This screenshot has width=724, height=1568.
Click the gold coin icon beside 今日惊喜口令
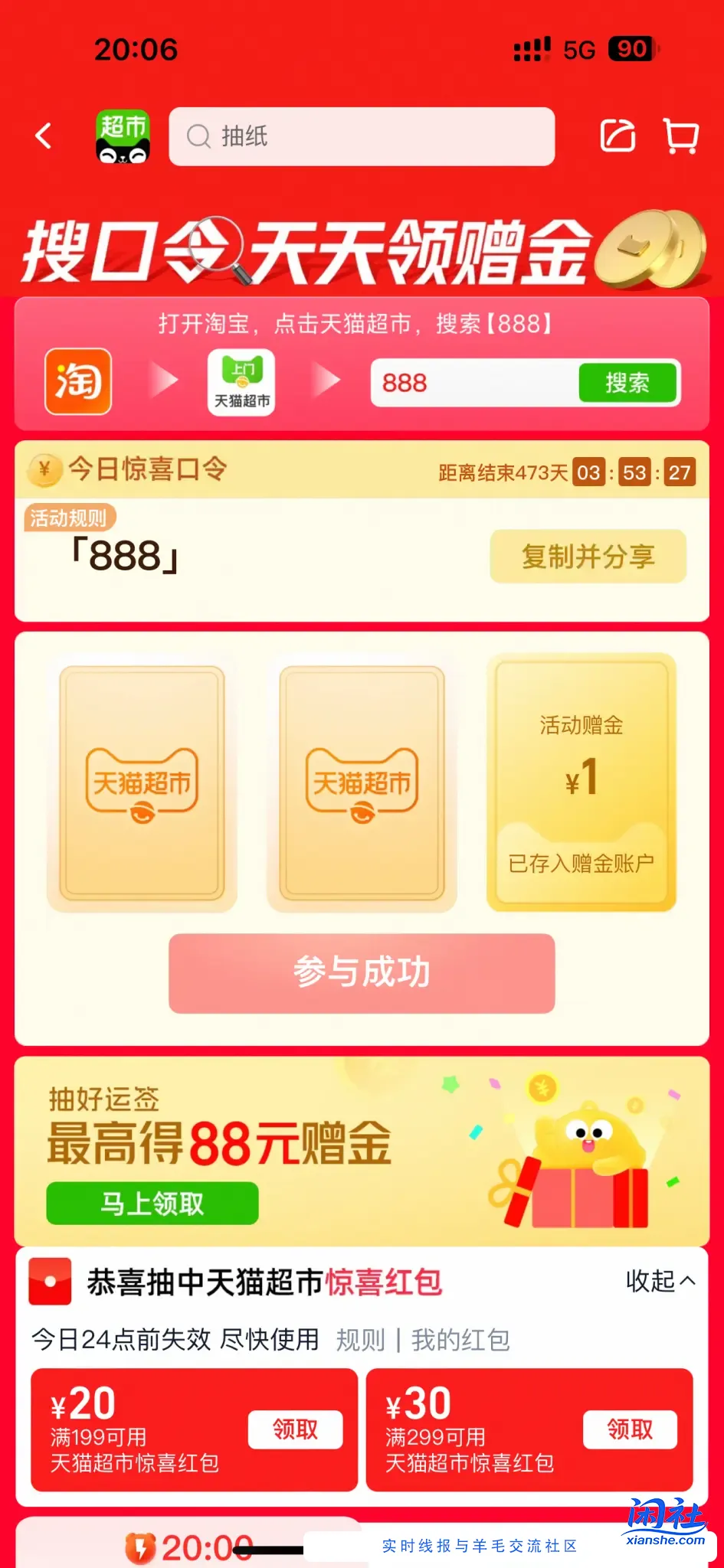coord(44,470)
